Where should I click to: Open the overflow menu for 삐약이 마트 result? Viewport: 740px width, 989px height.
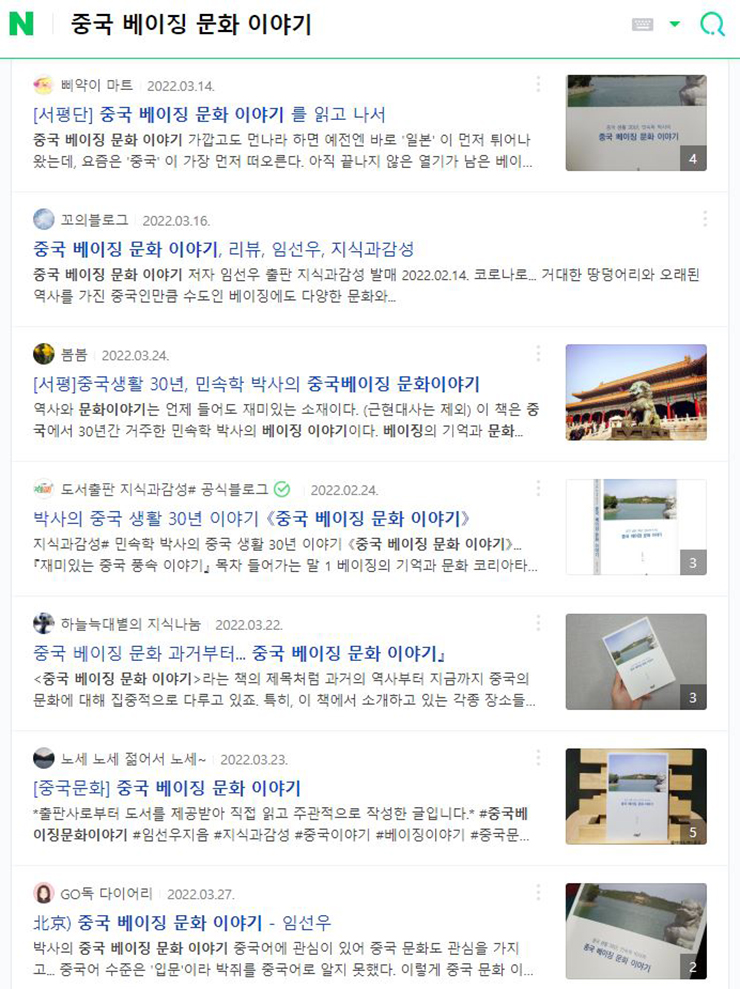point(538,84)
